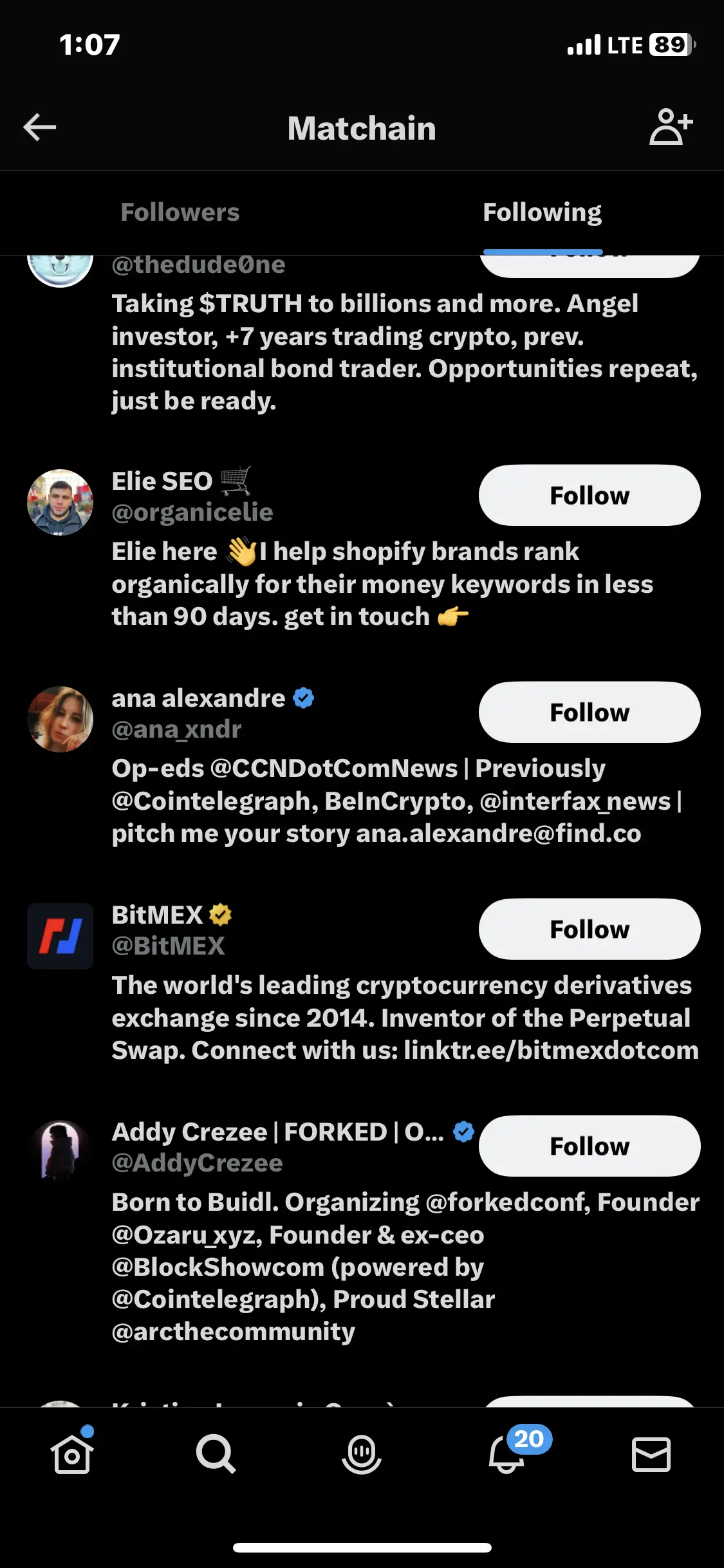
Task: Switch to the Followers tab
Action: [x=180, y=212]
